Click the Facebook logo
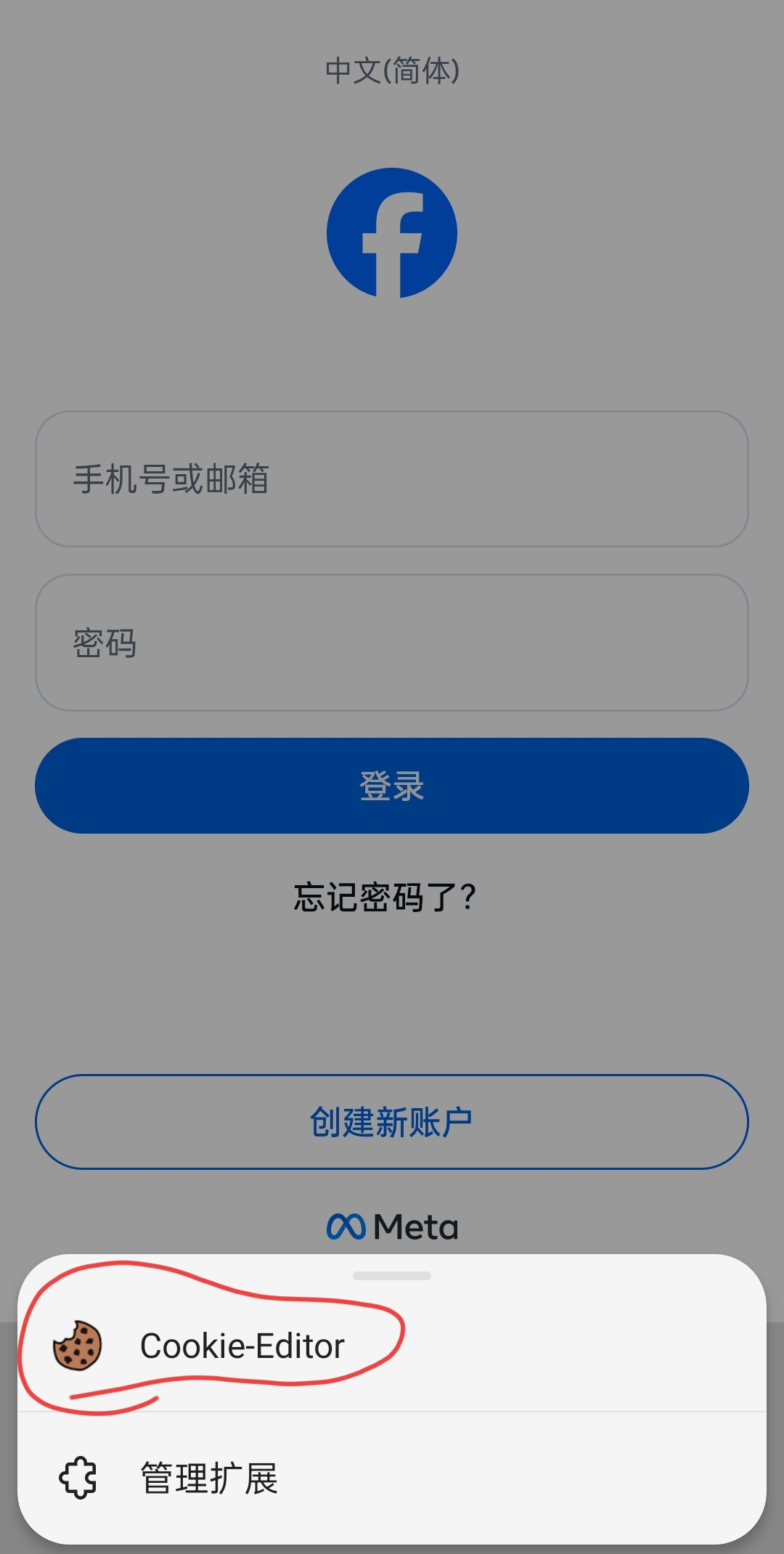Viewport: 784px width, 1554px height. point(392,234)
